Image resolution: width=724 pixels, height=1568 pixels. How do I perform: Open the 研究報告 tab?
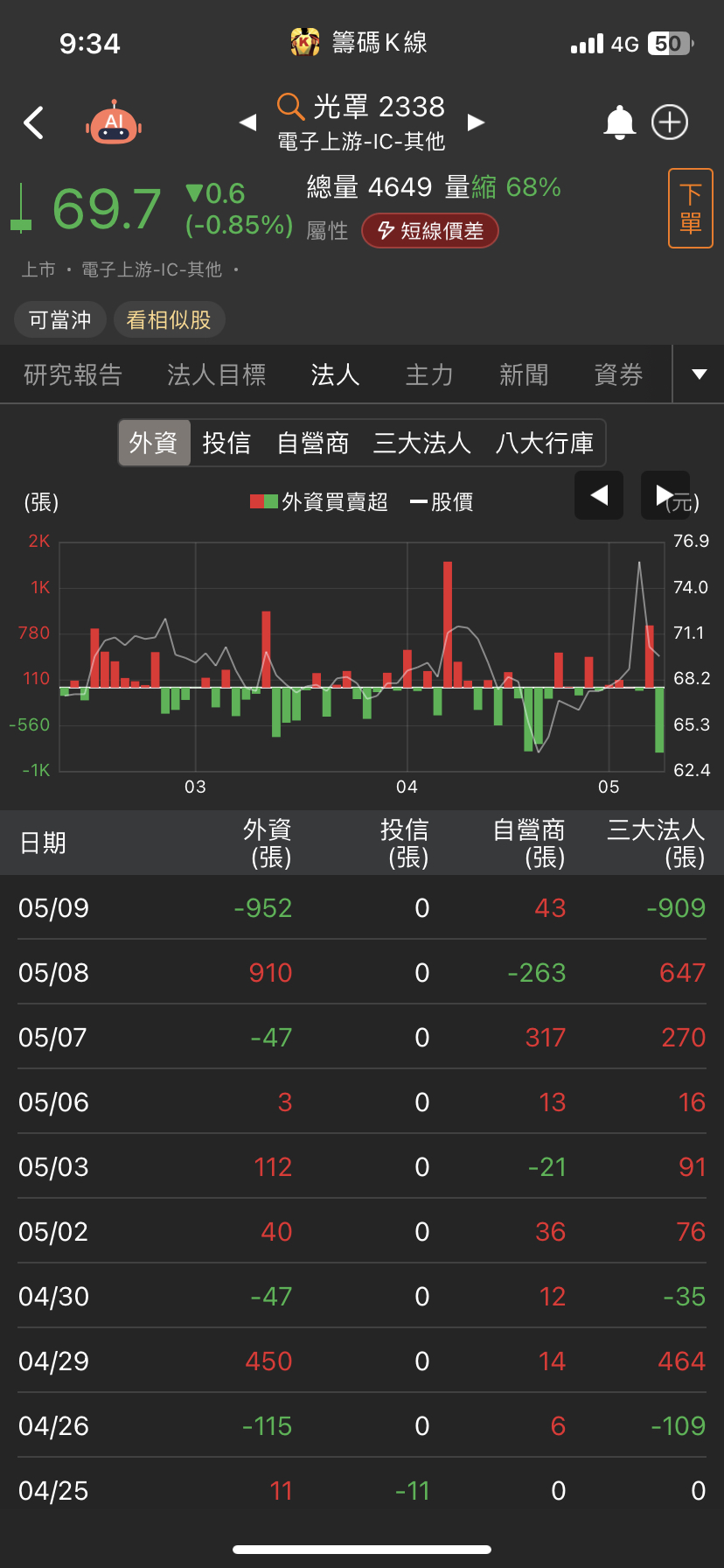click(73, 375)
